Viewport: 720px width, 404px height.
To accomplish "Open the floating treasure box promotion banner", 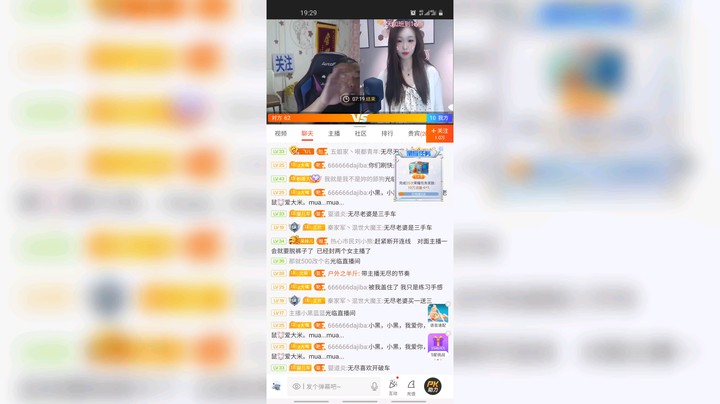I will click(x=420, y=174).
